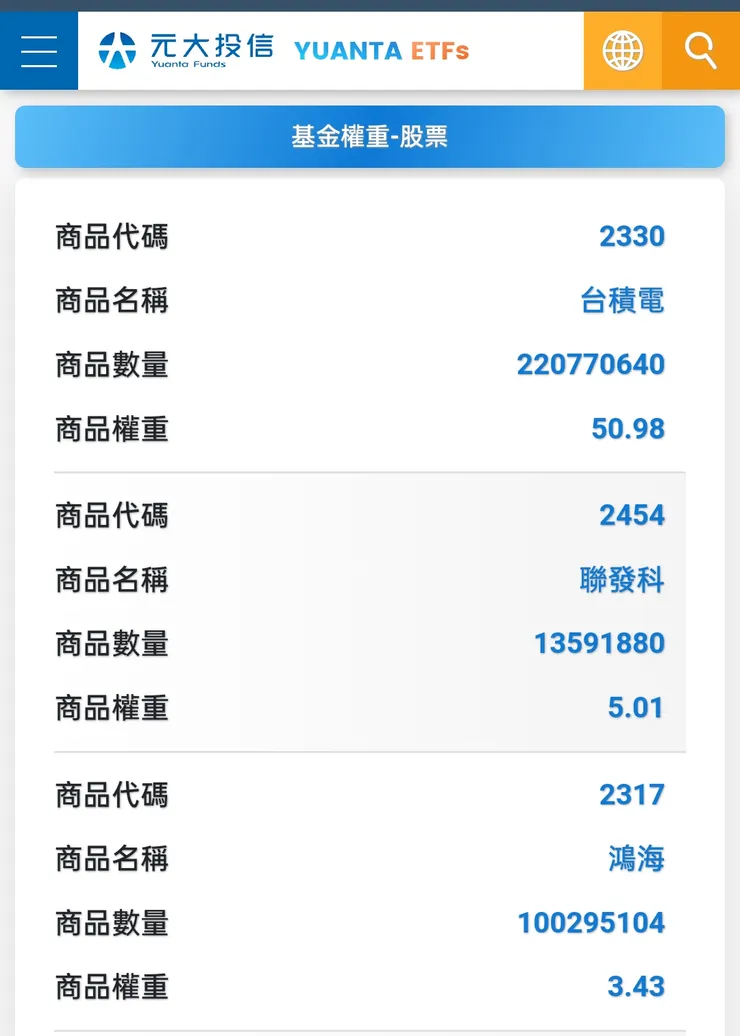Screen dimensions: 740x1036
Task: Select the 台積電 stock name
Action: click(x=620, y=300)
